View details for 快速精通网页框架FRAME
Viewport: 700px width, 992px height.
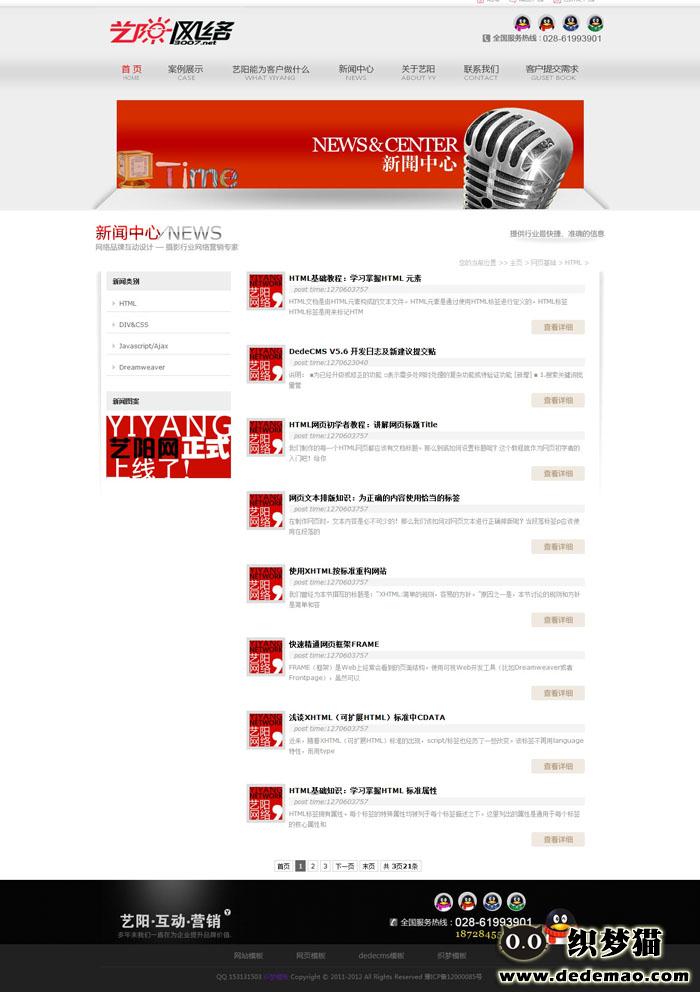click(x=558, y=693)
